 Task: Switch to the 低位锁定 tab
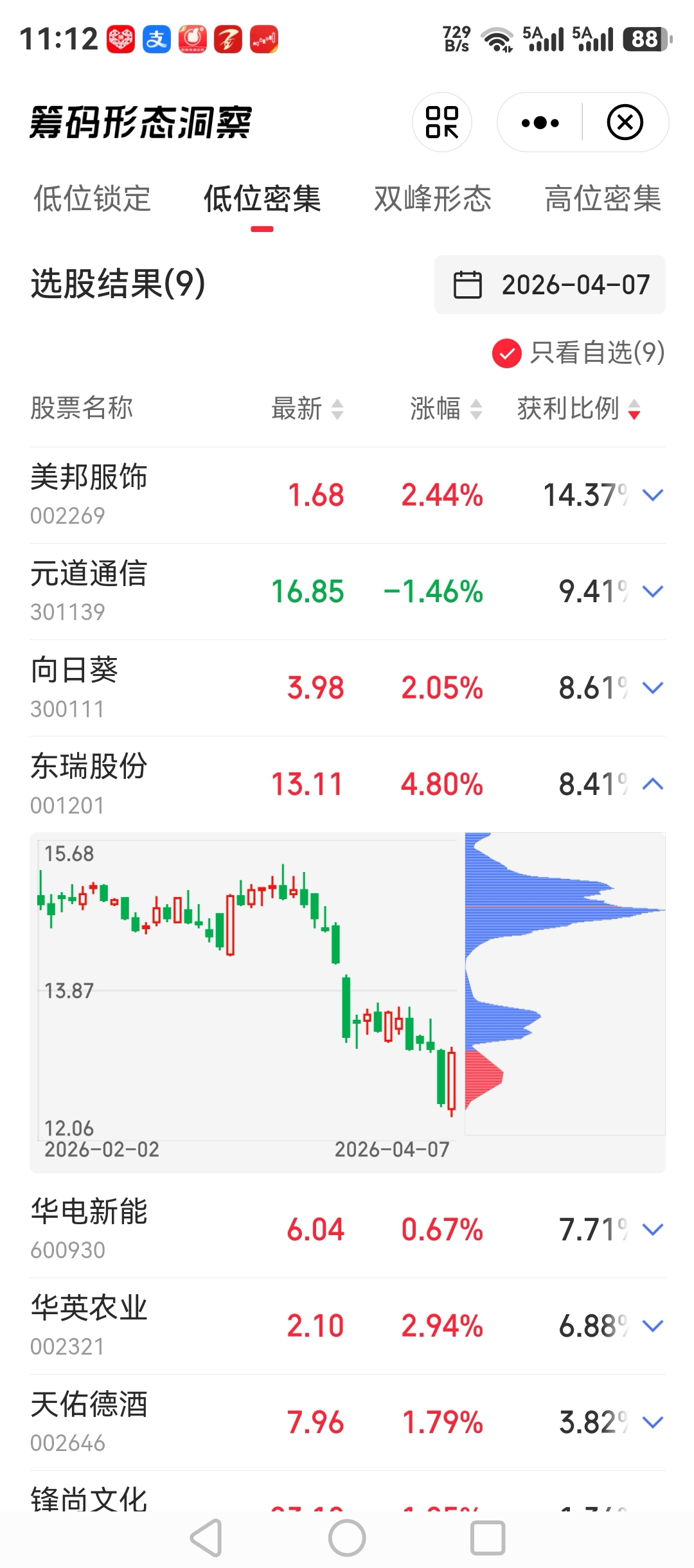(x=92, y=199)
